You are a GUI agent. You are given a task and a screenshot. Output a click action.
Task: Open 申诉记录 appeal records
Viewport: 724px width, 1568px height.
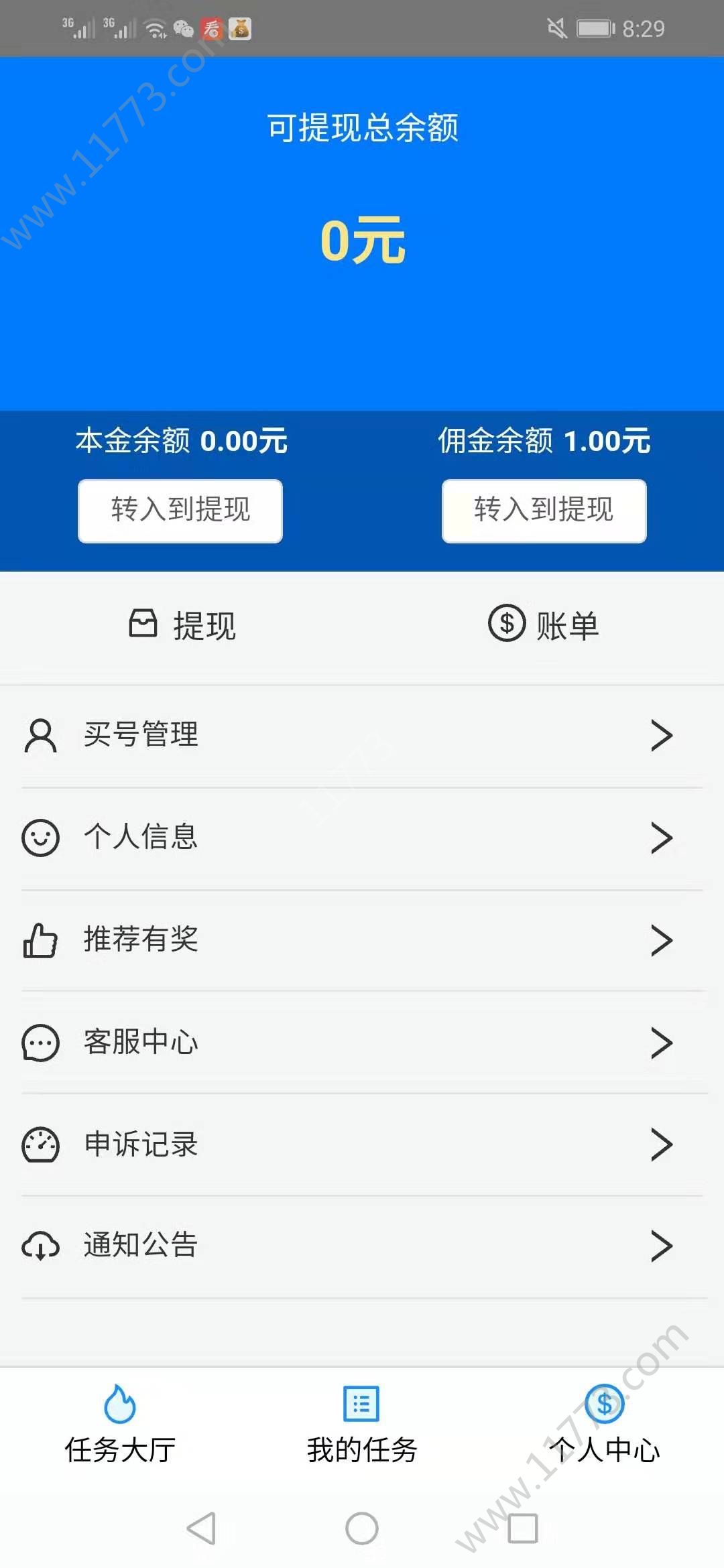point(362,1145)
